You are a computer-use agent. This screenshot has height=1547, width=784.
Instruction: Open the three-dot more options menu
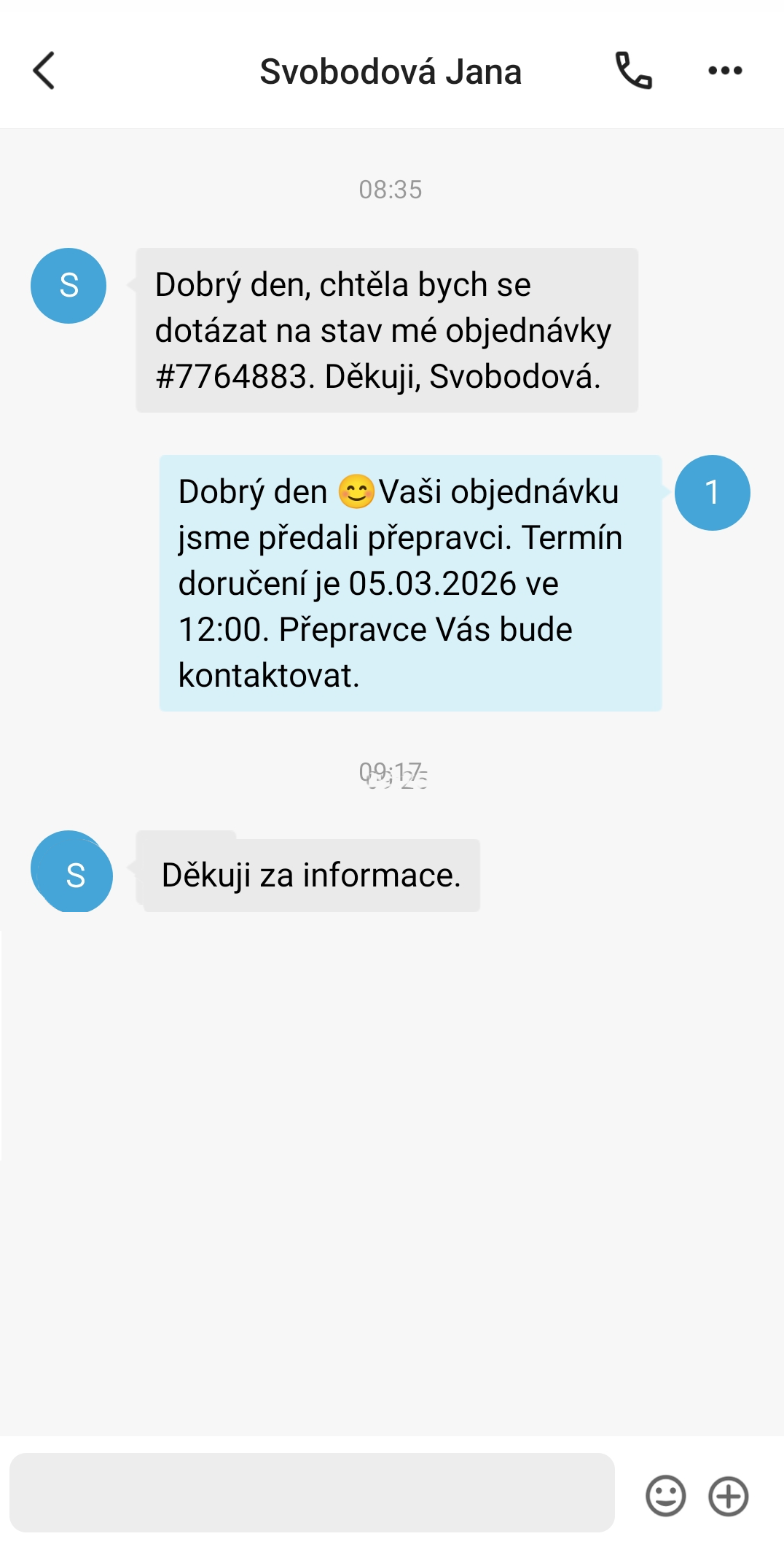click(725, 71)
